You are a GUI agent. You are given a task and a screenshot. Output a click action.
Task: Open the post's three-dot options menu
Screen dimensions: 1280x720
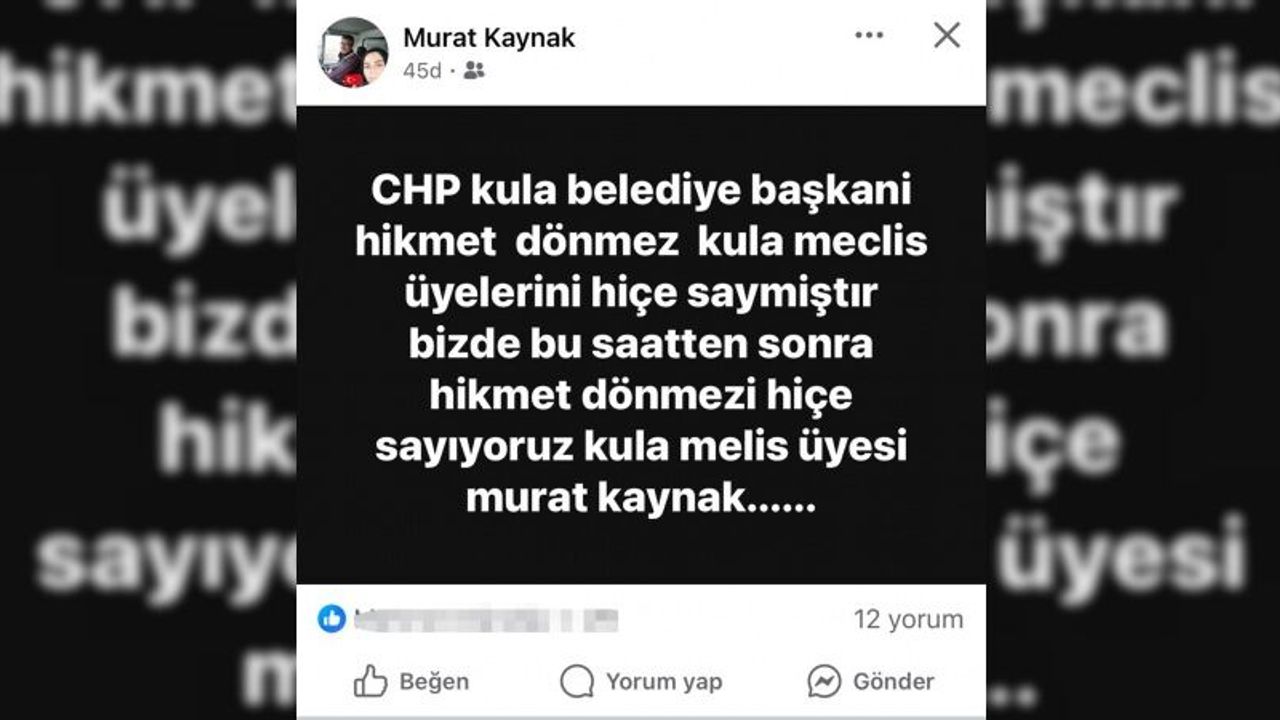(869, 36)
